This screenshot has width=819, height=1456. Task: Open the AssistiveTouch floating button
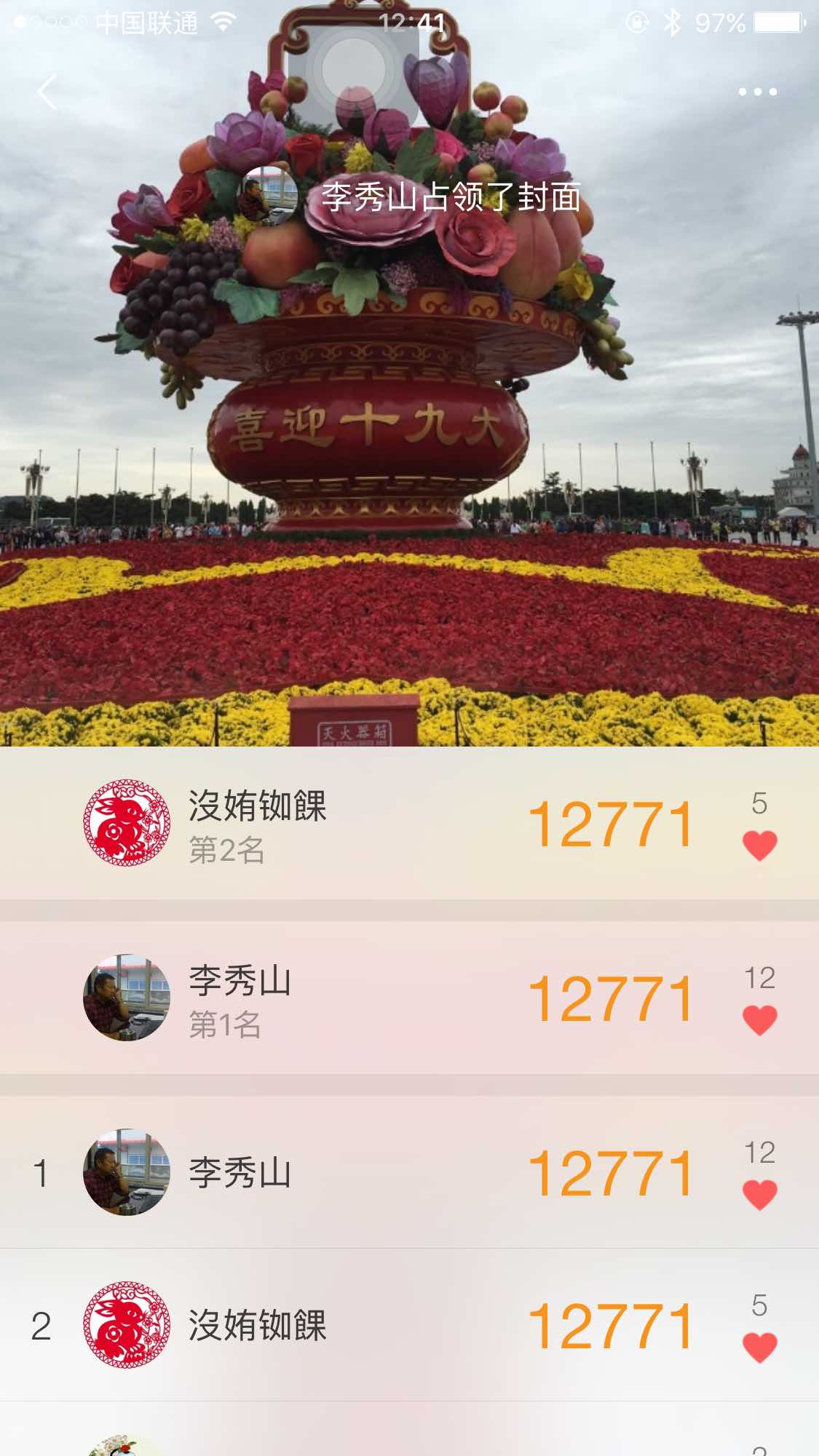tap(353, 71)
